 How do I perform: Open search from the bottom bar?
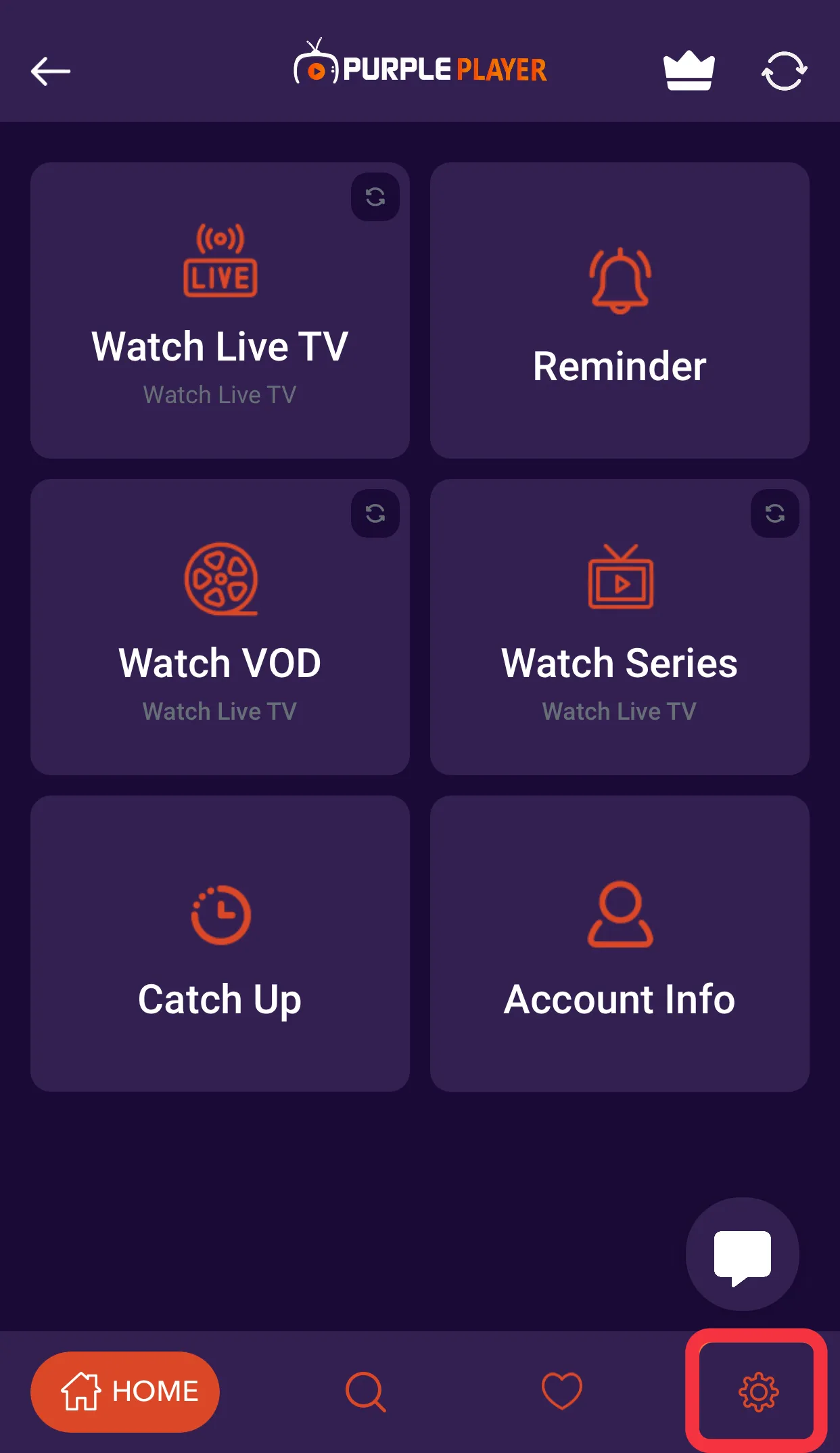pyautogui.click(x=365, y=1391)
